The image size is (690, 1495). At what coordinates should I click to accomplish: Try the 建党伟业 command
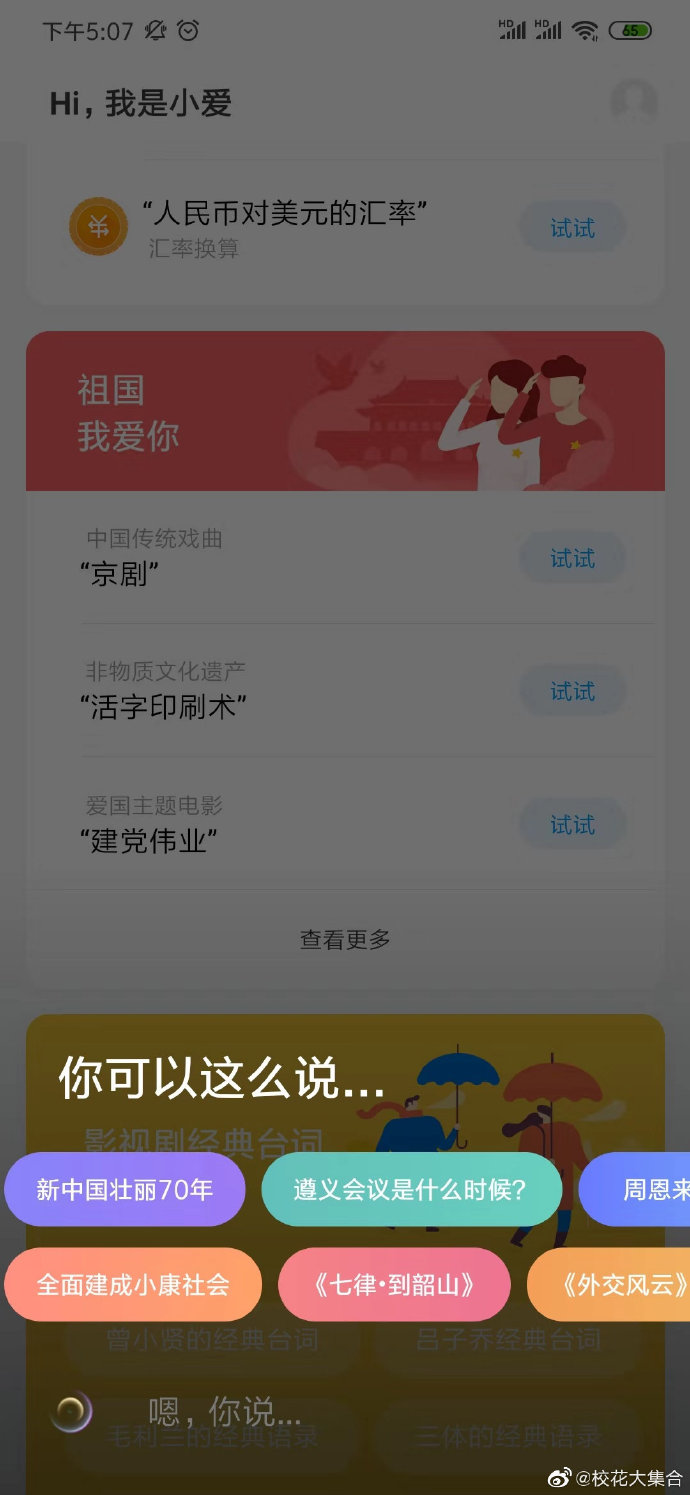(x=572, y=824)
